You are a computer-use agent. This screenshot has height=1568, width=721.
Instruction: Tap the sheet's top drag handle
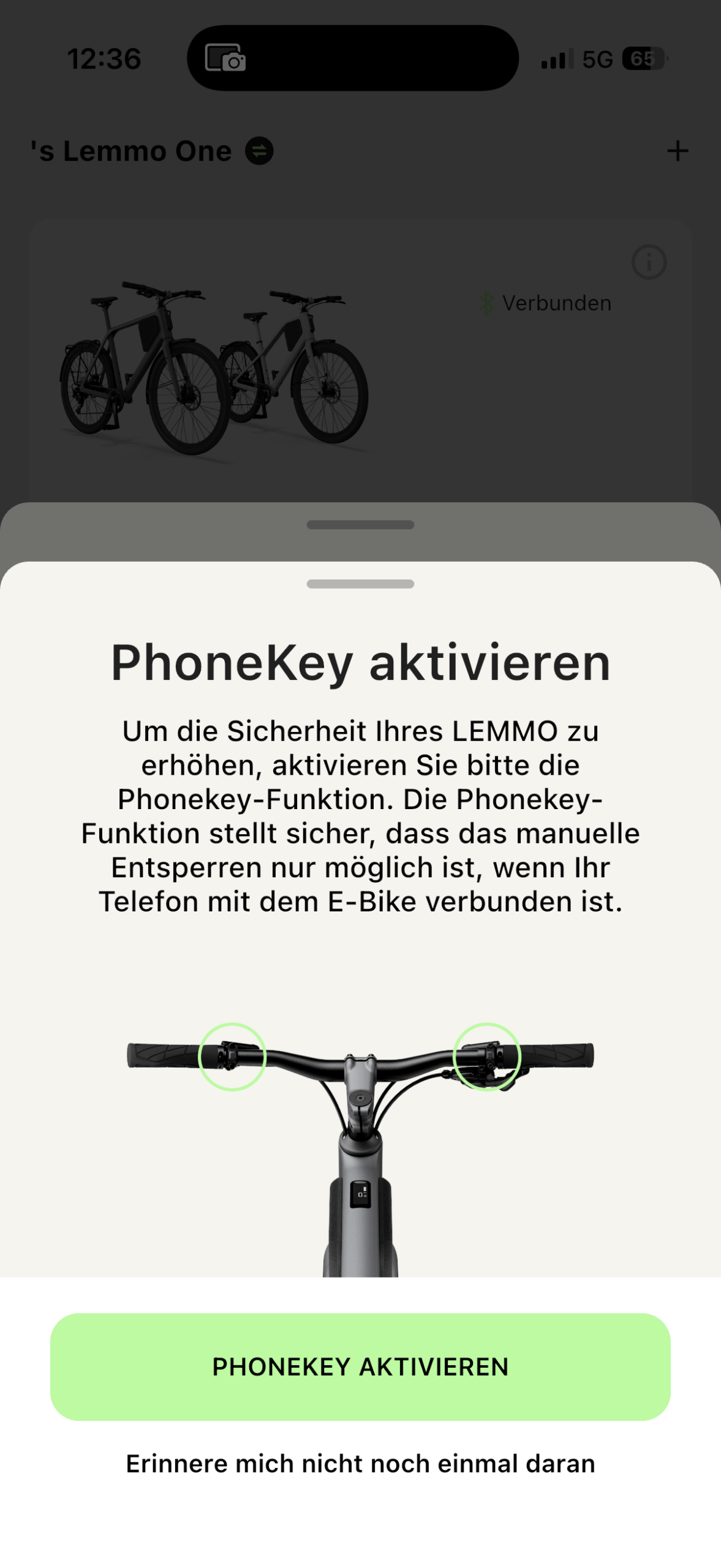360,584
